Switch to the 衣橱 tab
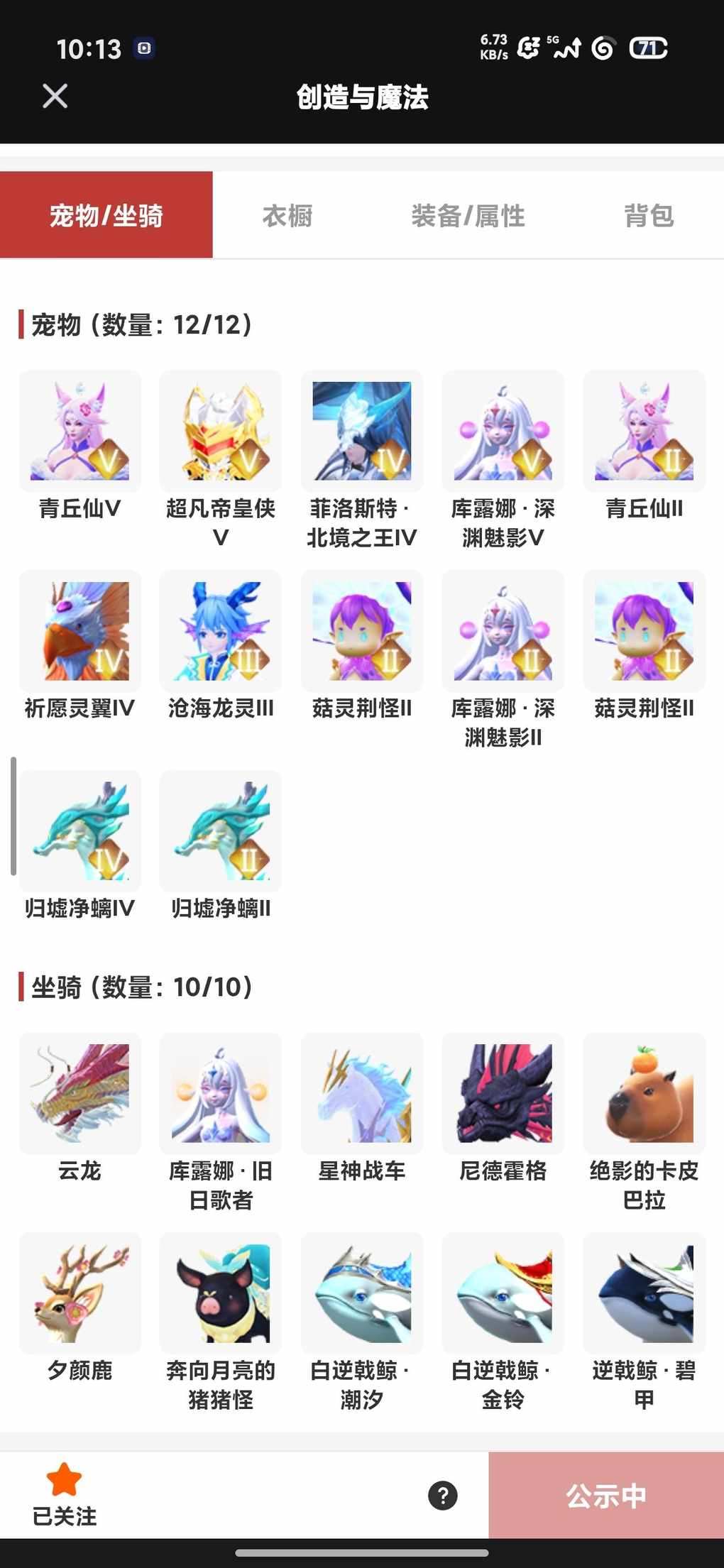 click(287, 215)
